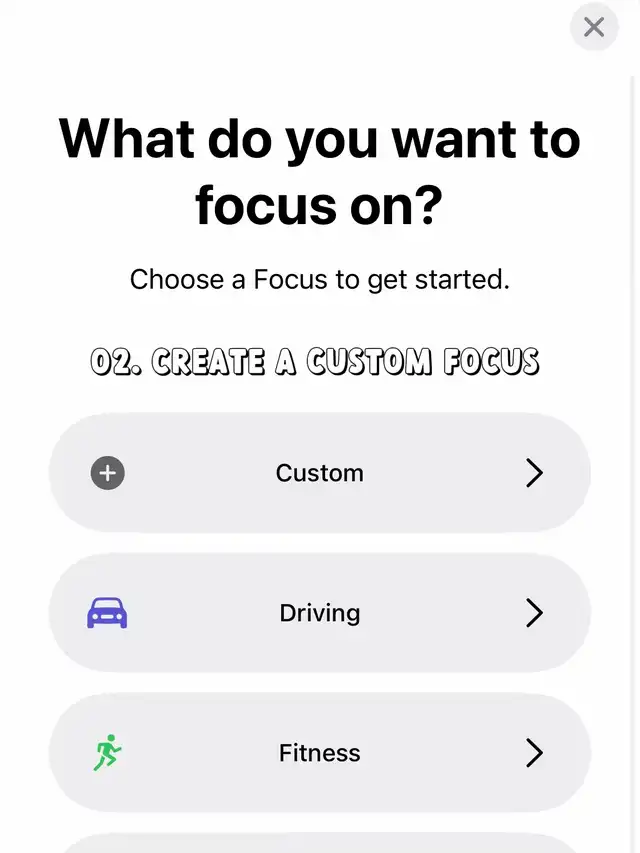640x853 pixels.
Task: Choose the Fitness focus option
Action: tap(319, 753)
